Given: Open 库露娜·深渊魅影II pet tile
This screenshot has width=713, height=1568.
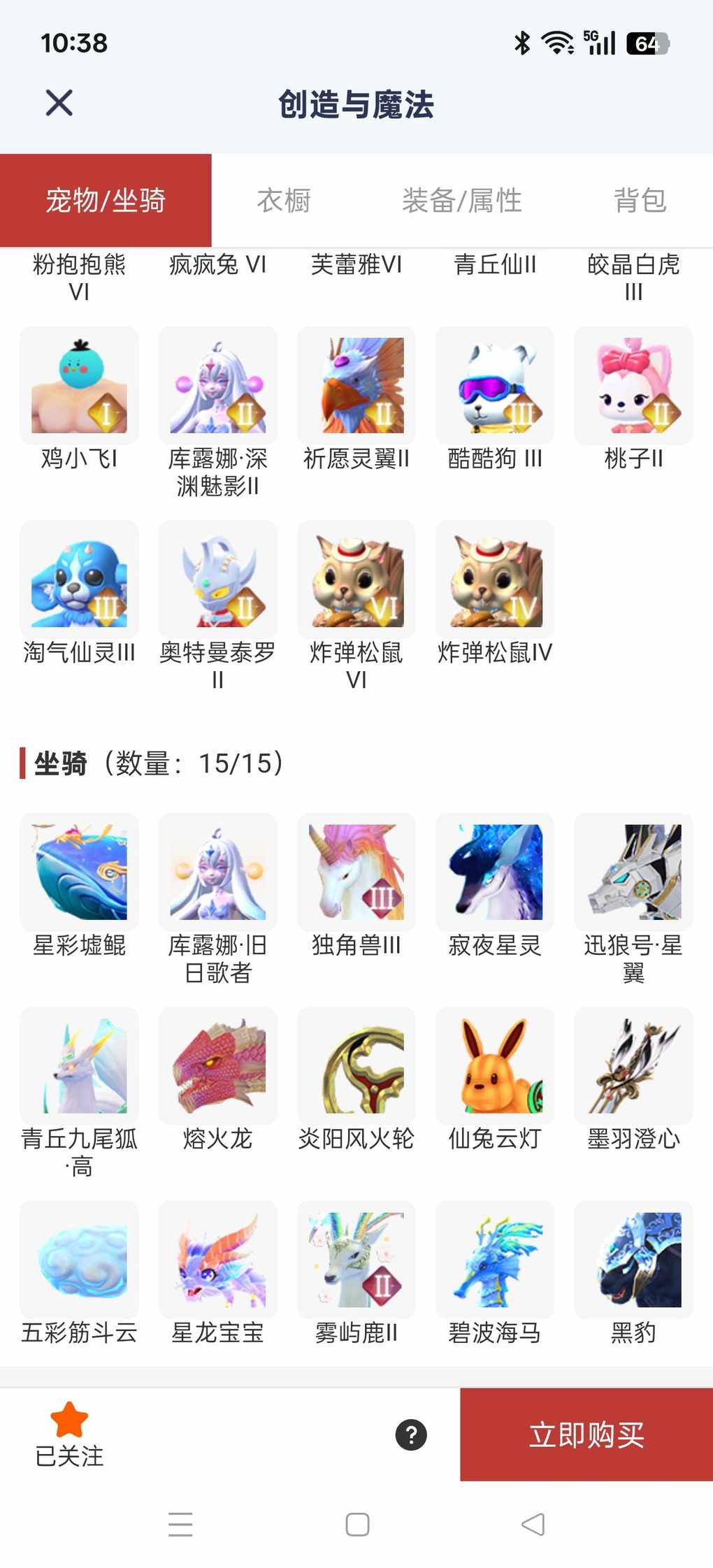Looking at the screenshot, I should (217, 386).
